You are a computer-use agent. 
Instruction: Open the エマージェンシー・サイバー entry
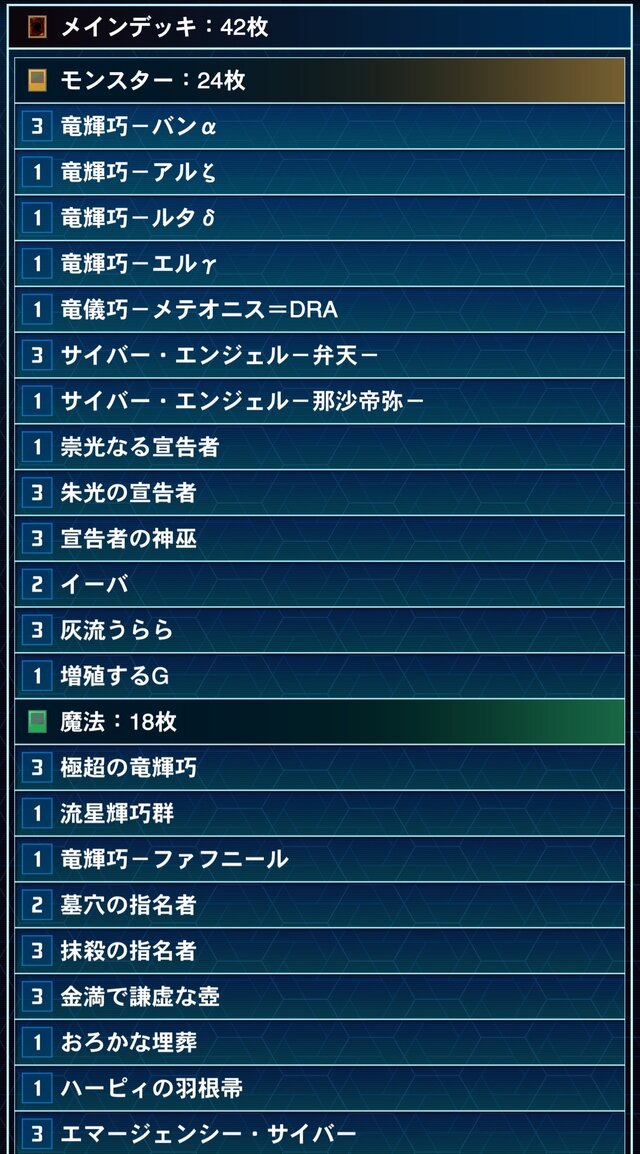pos(319,1133)
